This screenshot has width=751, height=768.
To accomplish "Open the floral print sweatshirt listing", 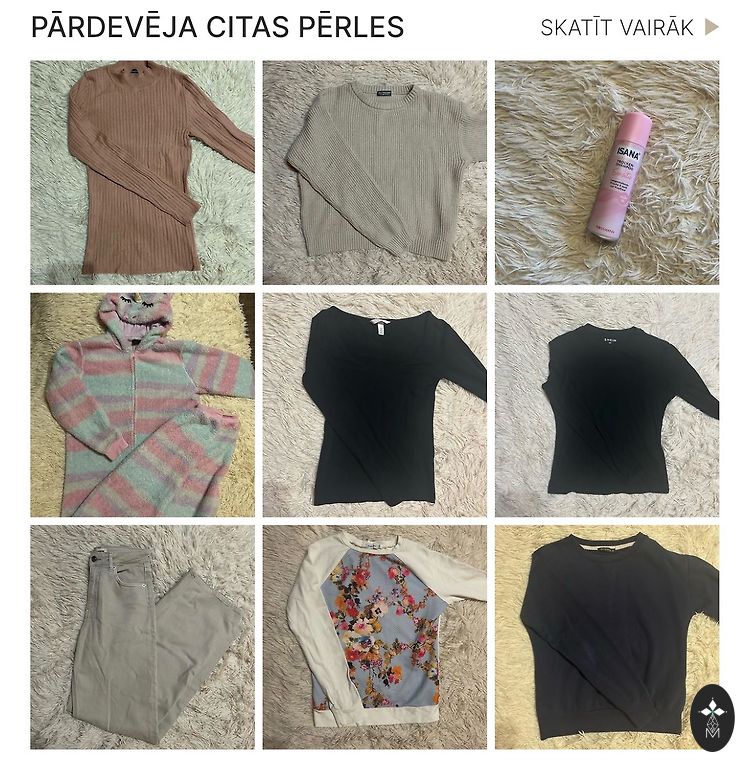I will click(x=374, y=637).
